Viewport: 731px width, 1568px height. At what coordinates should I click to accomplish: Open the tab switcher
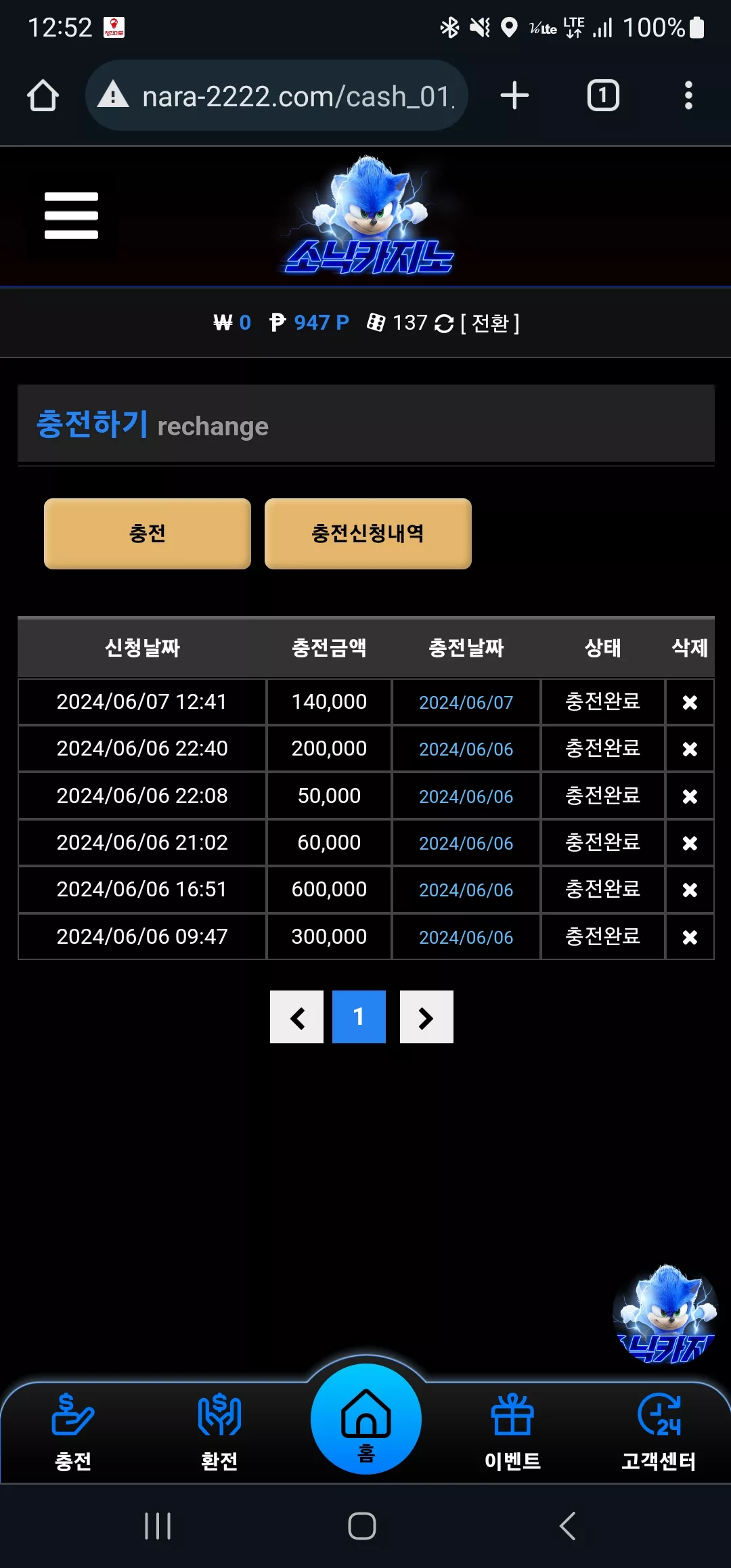click(x=603, y=95)
